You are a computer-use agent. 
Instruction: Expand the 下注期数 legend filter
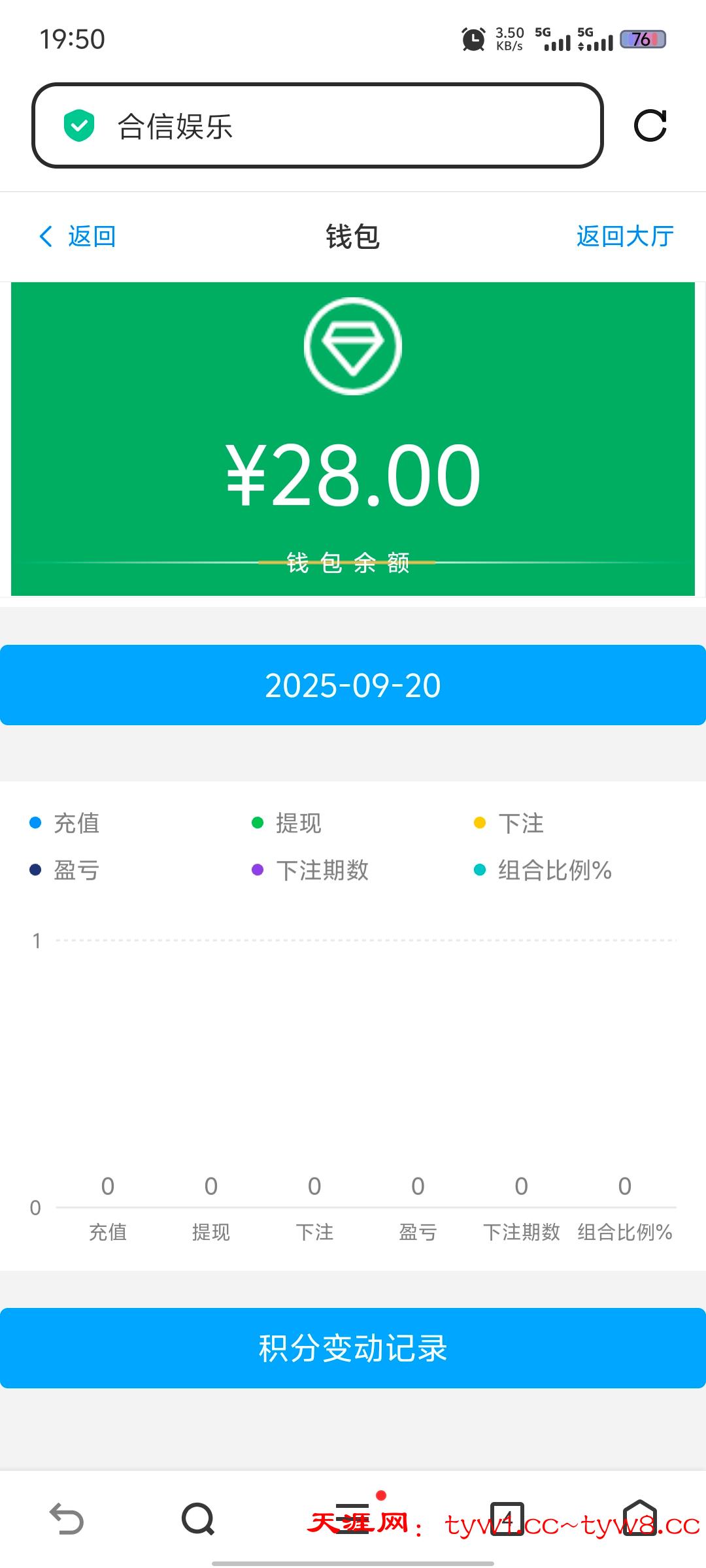pos(316,870)
